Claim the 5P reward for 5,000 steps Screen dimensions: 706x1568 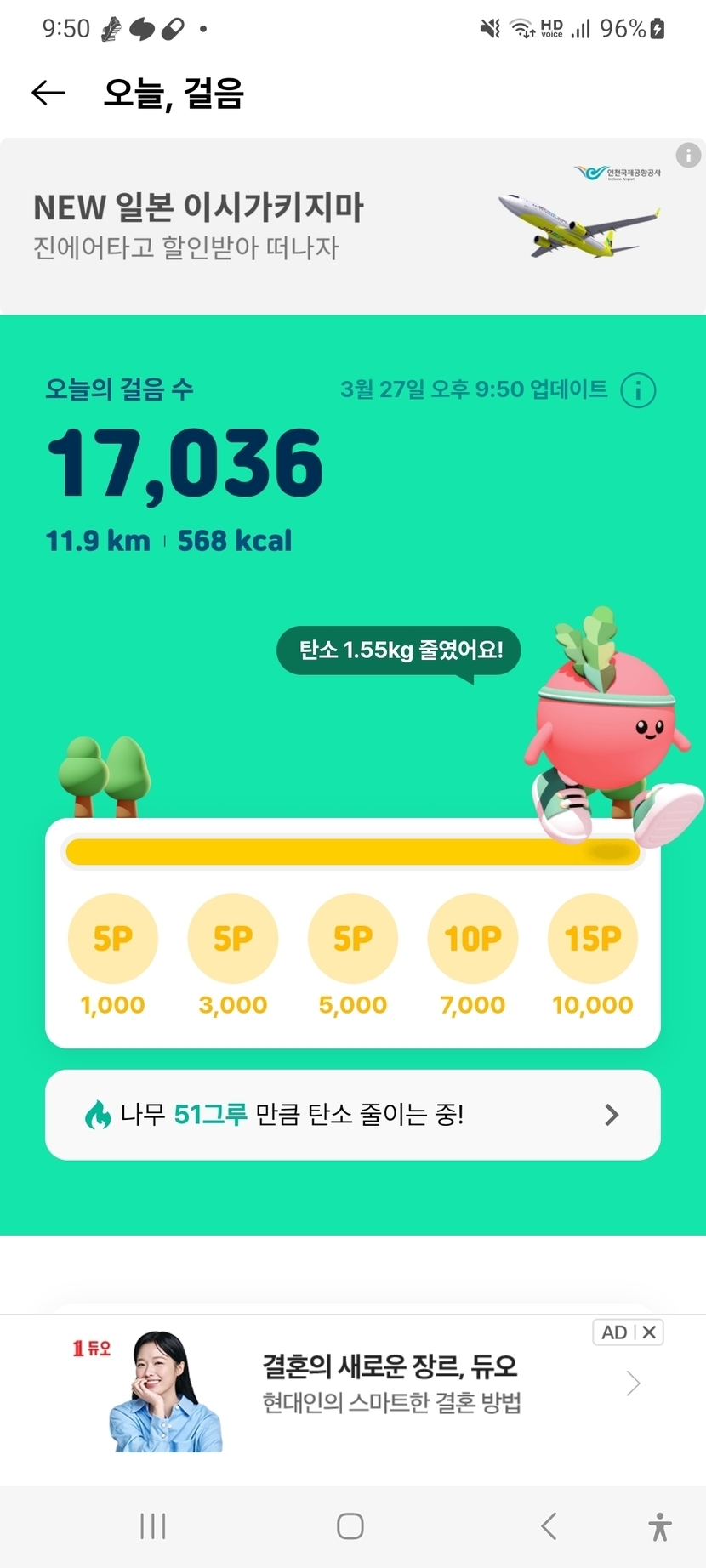pyautogui.click(x=353, y=939)
